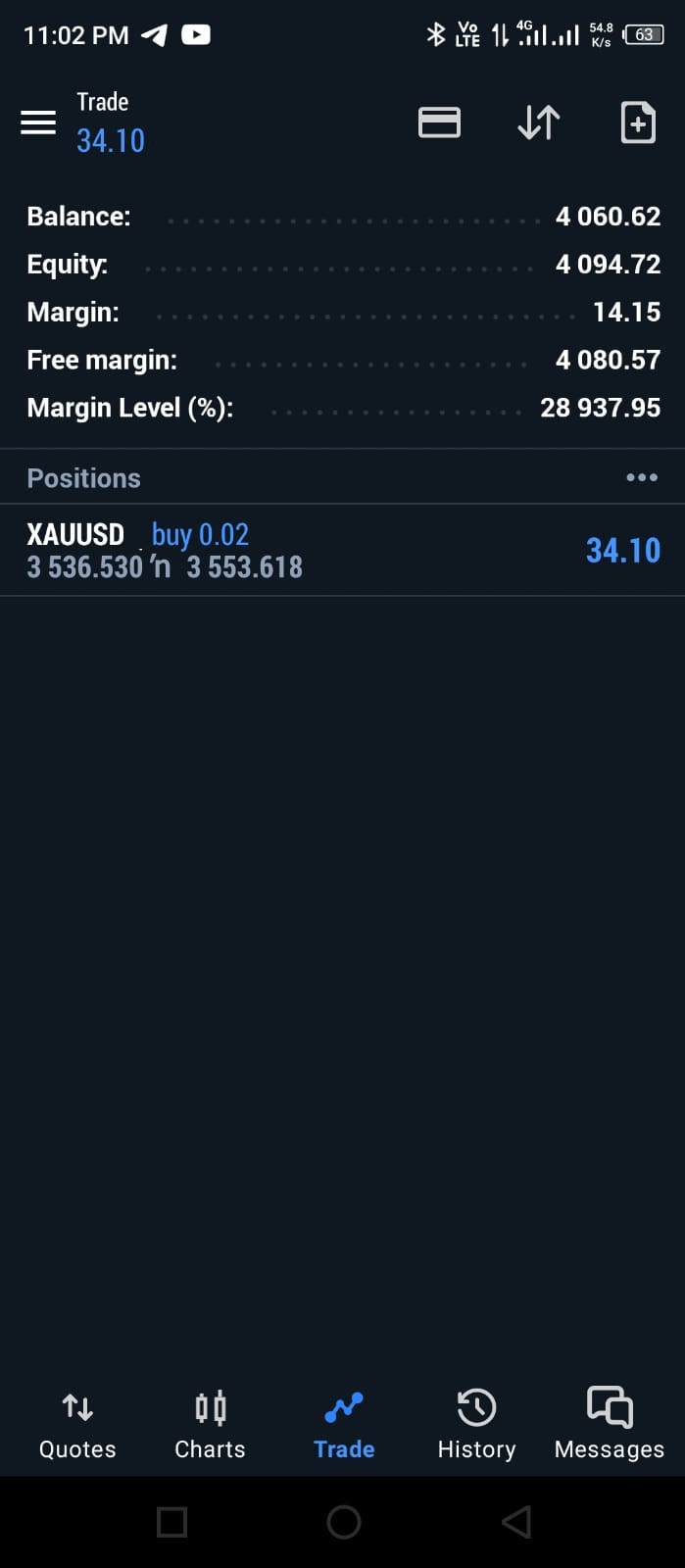
Task: Create a new order
Action: tap(638, 122)
